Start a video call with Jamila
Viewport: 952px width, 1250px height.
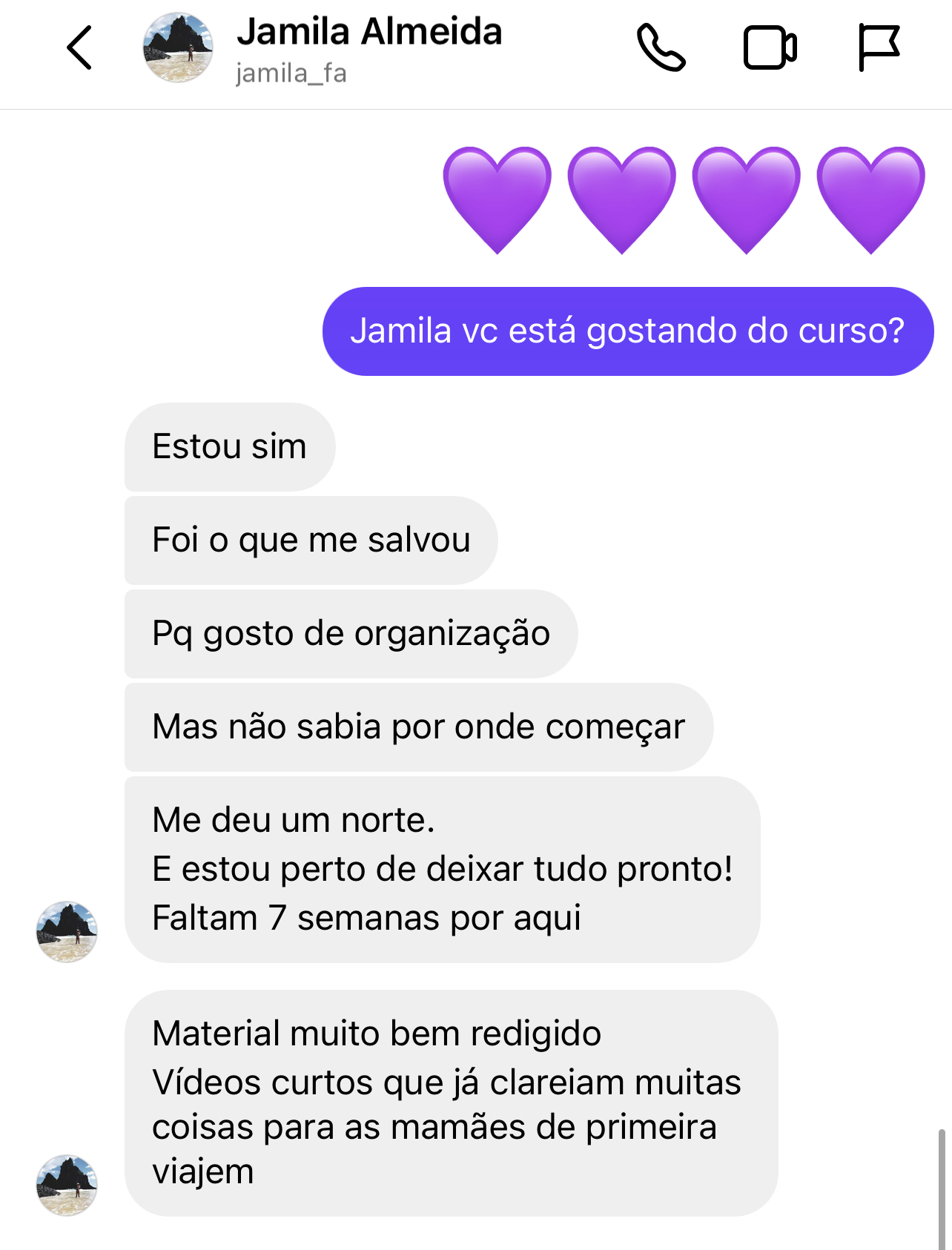(770, 48)
